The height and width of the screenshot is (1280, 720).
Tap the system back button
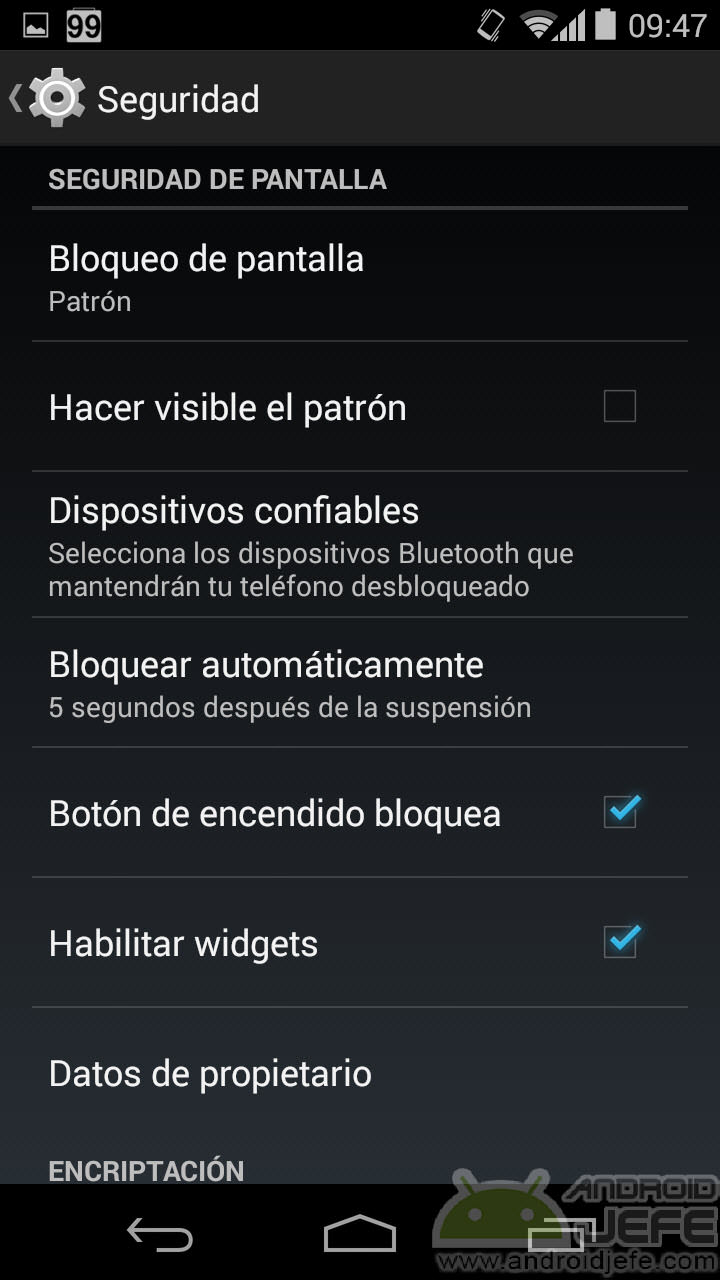tap(160, 1236)
